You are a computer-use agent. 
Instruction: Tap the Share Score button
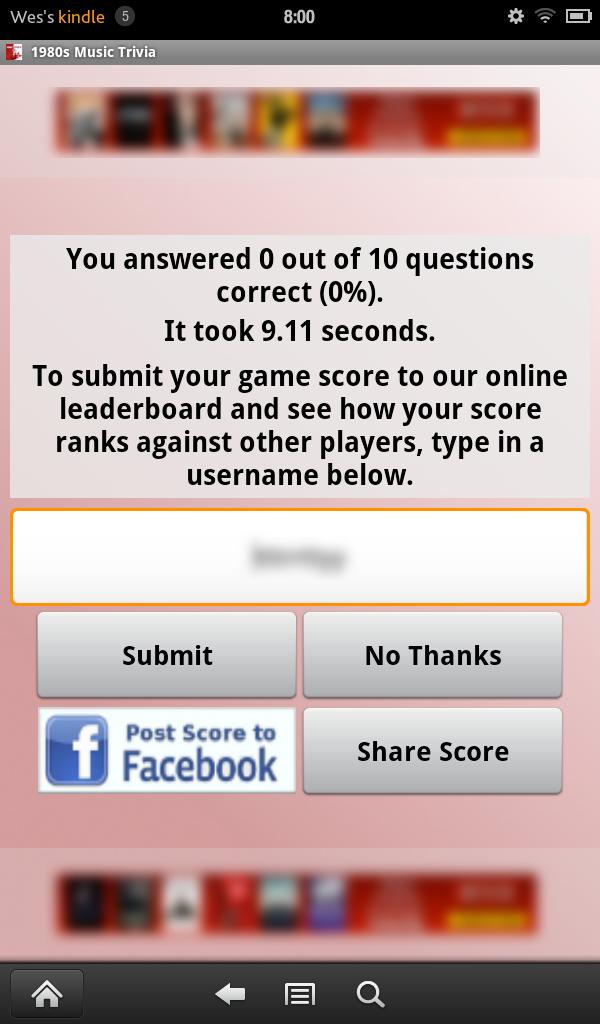[432, 751]
